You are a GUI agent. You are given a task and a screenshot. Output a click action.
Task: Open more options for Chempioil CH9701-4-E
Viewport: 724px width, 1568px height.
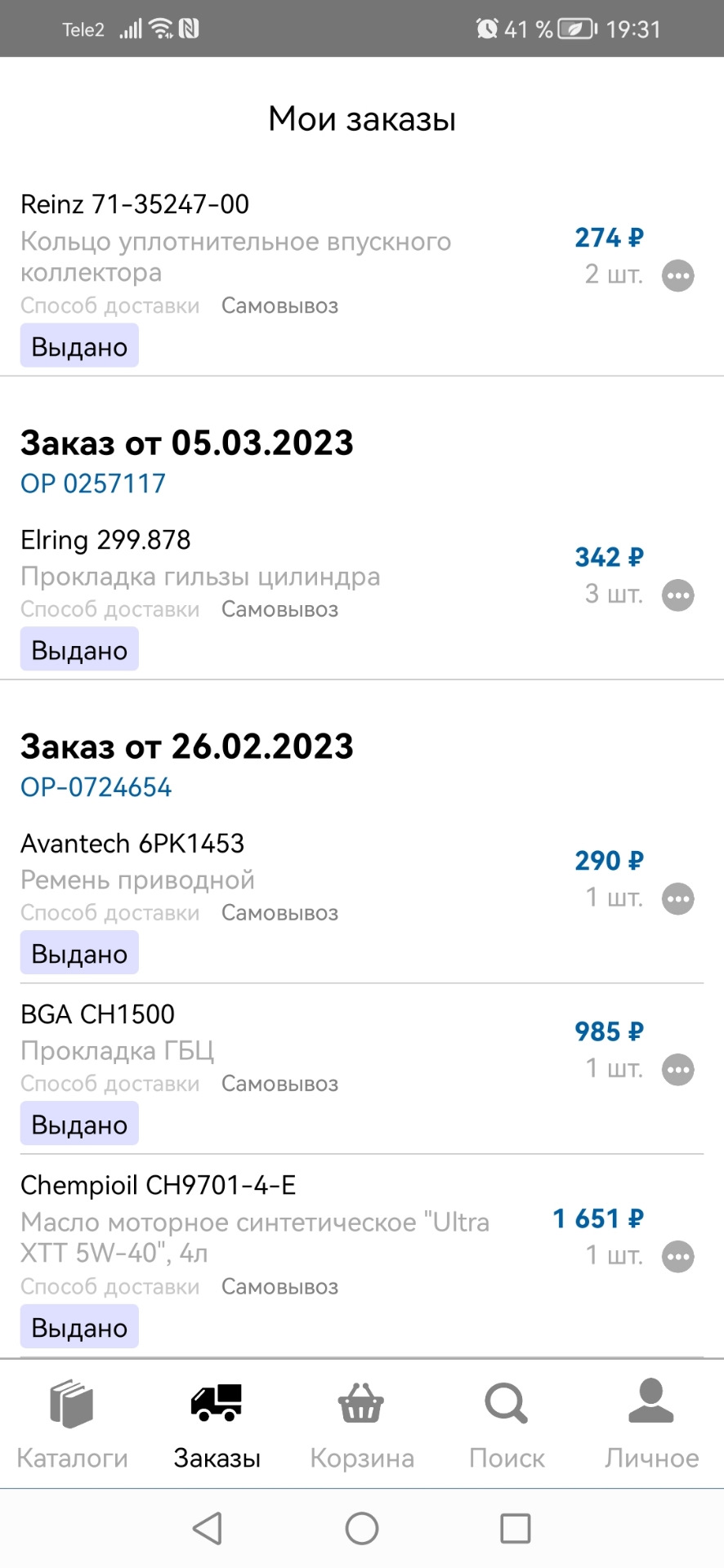coord(678,1257)
